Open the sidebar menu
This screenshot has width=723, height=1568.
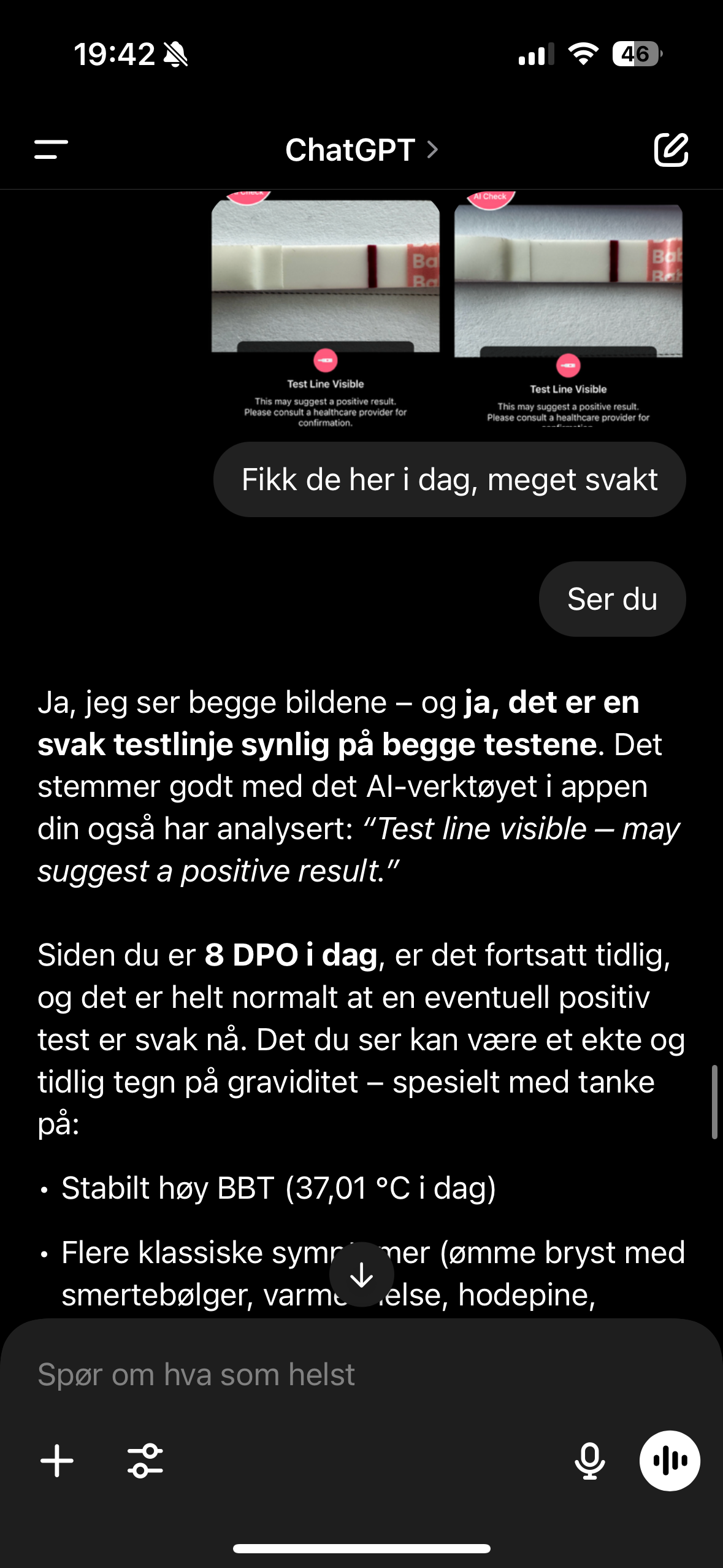(x=51, y=149)
